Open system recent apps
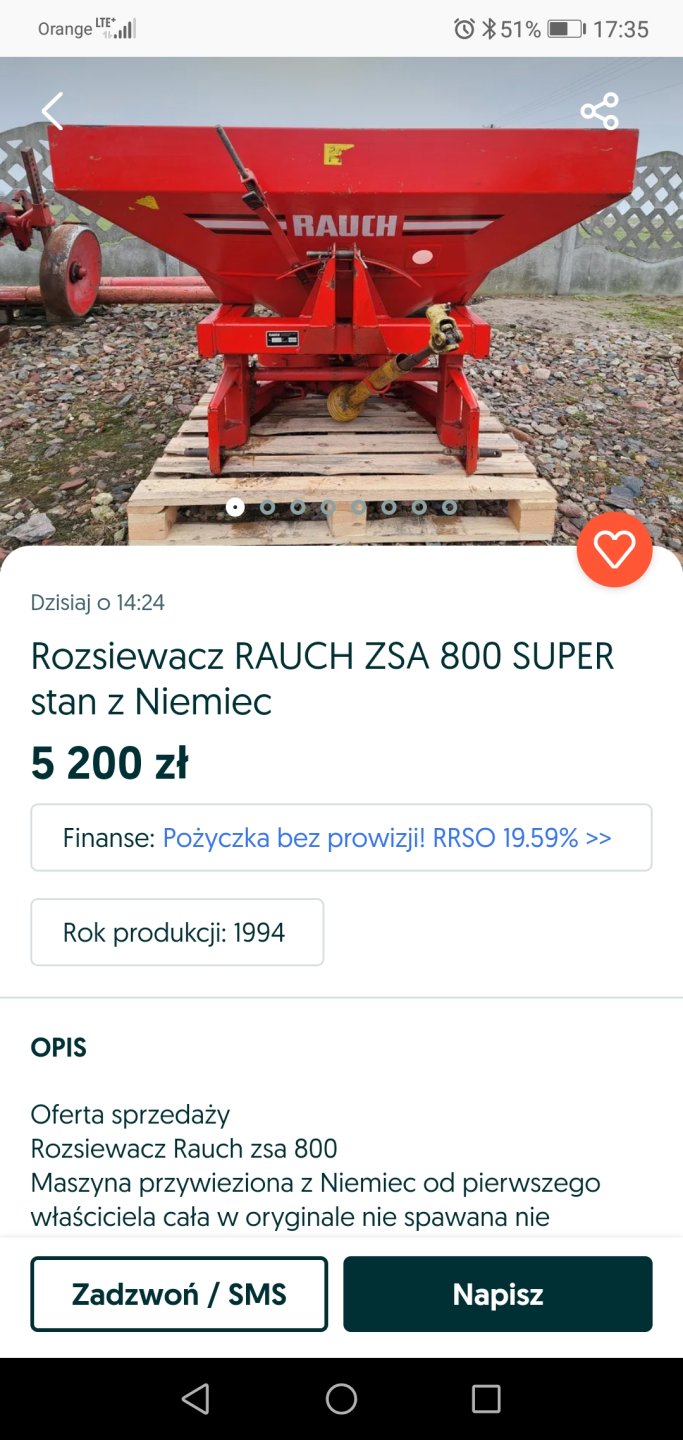The height and width of the screenshot is (1440, 683). tap(486, 1398)
